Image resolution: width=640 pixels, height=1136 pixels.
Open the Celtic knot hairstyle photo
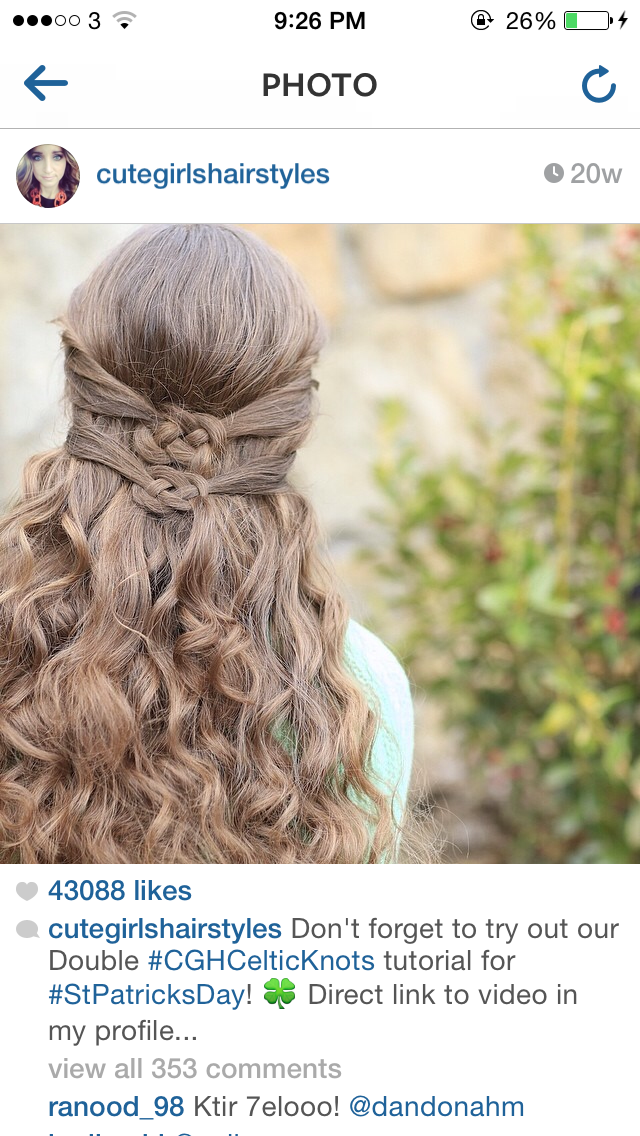click(320, 543)
